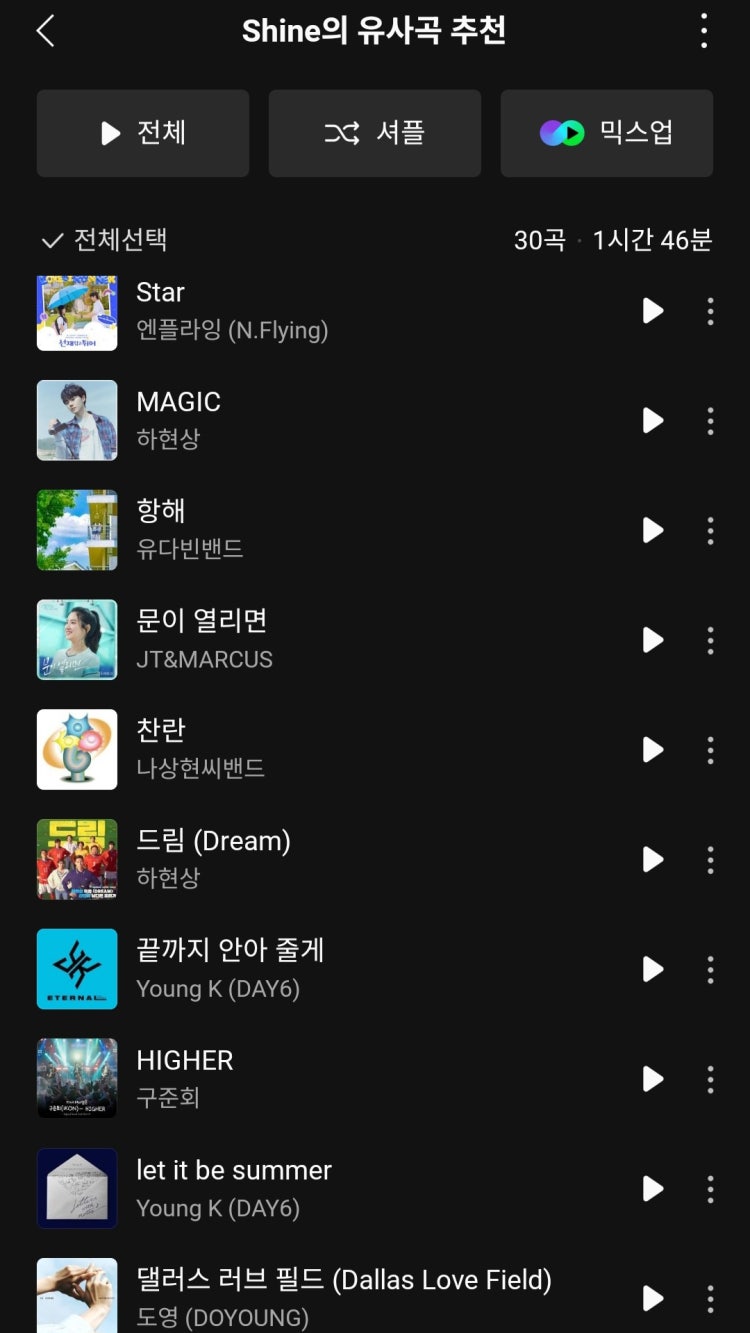The image size is (750, 1333).
Task: Play 항해 by 유다빈밴드
Action: click(x=653, y=530)
